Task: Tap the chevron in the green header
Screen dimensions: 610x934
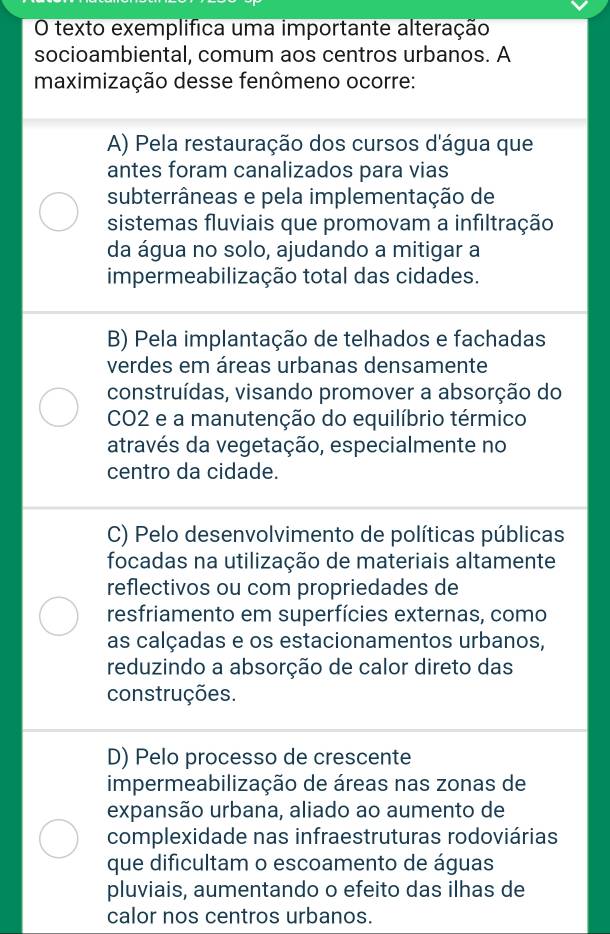Action: click(x=581, y=7)
